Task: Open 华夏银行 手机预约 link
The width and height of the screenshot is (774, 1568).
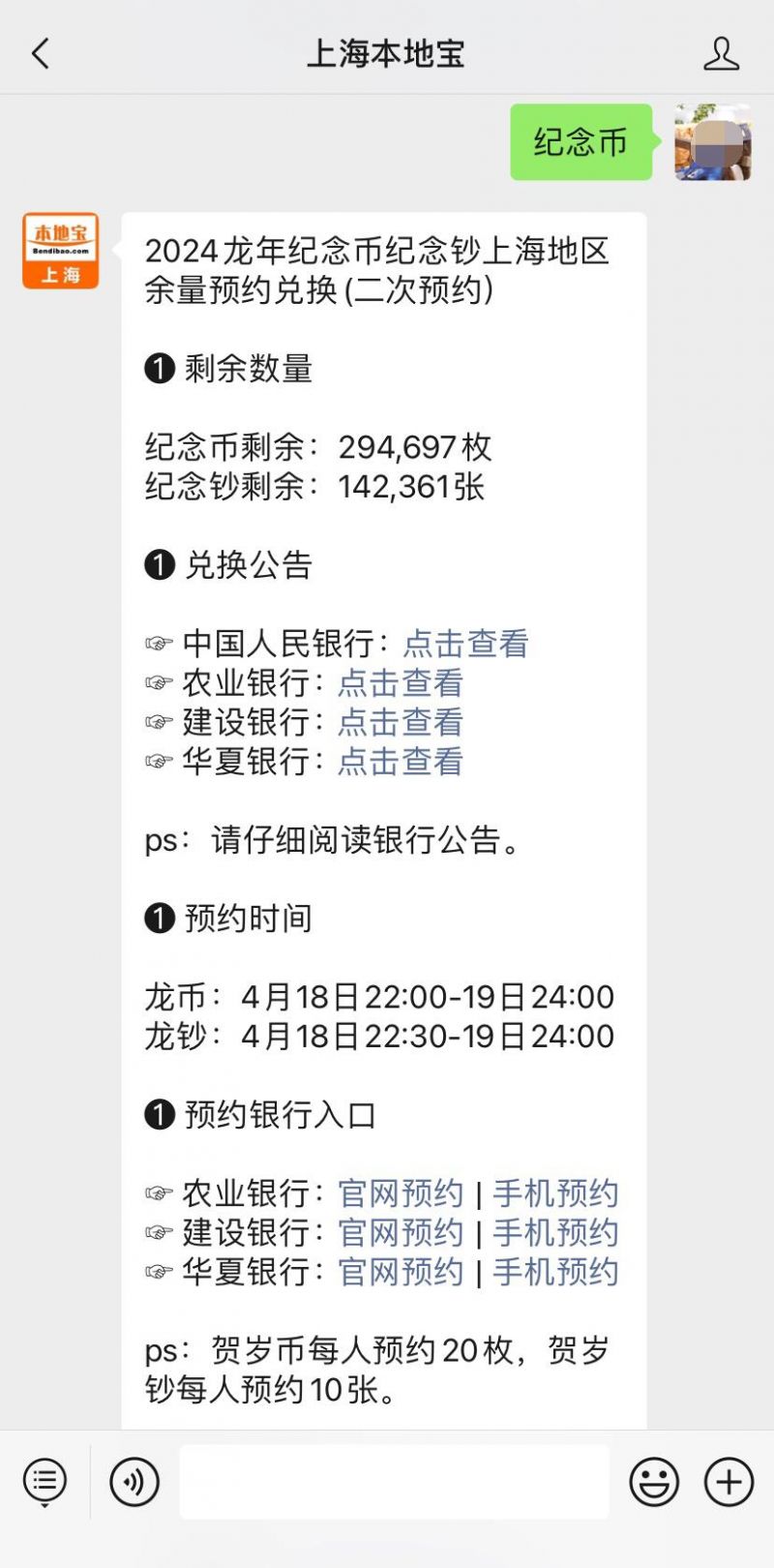Action: (x=555, y=1272)
